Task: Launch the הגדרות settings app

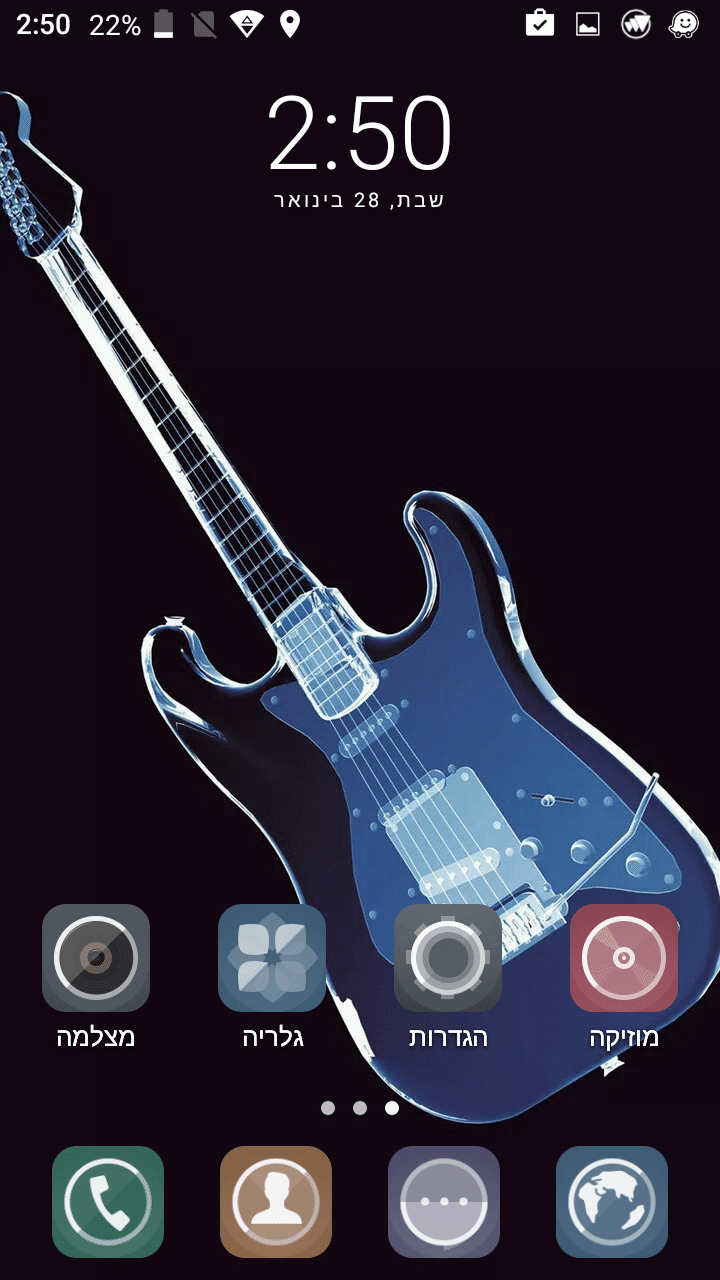Action: [x=448, y=958]
